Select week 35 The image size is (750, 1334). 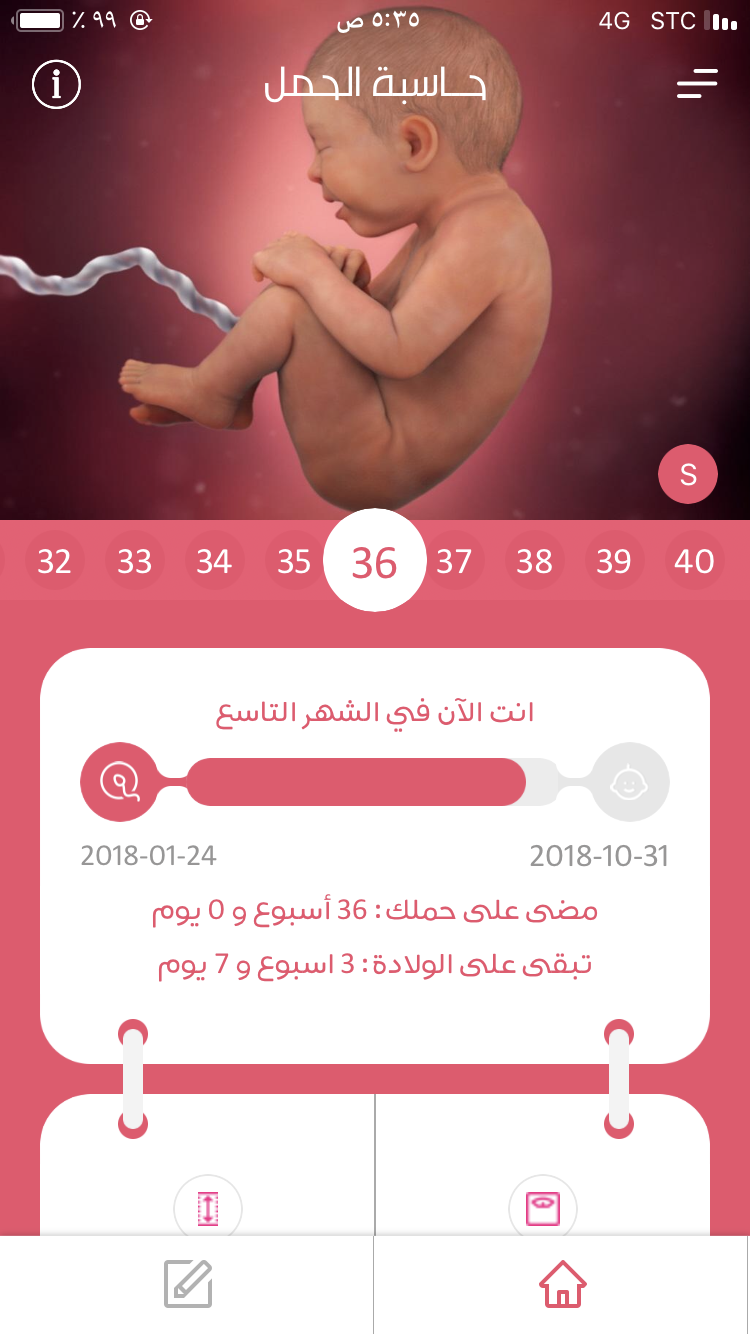pyautogui.click(x=294, y=562)
